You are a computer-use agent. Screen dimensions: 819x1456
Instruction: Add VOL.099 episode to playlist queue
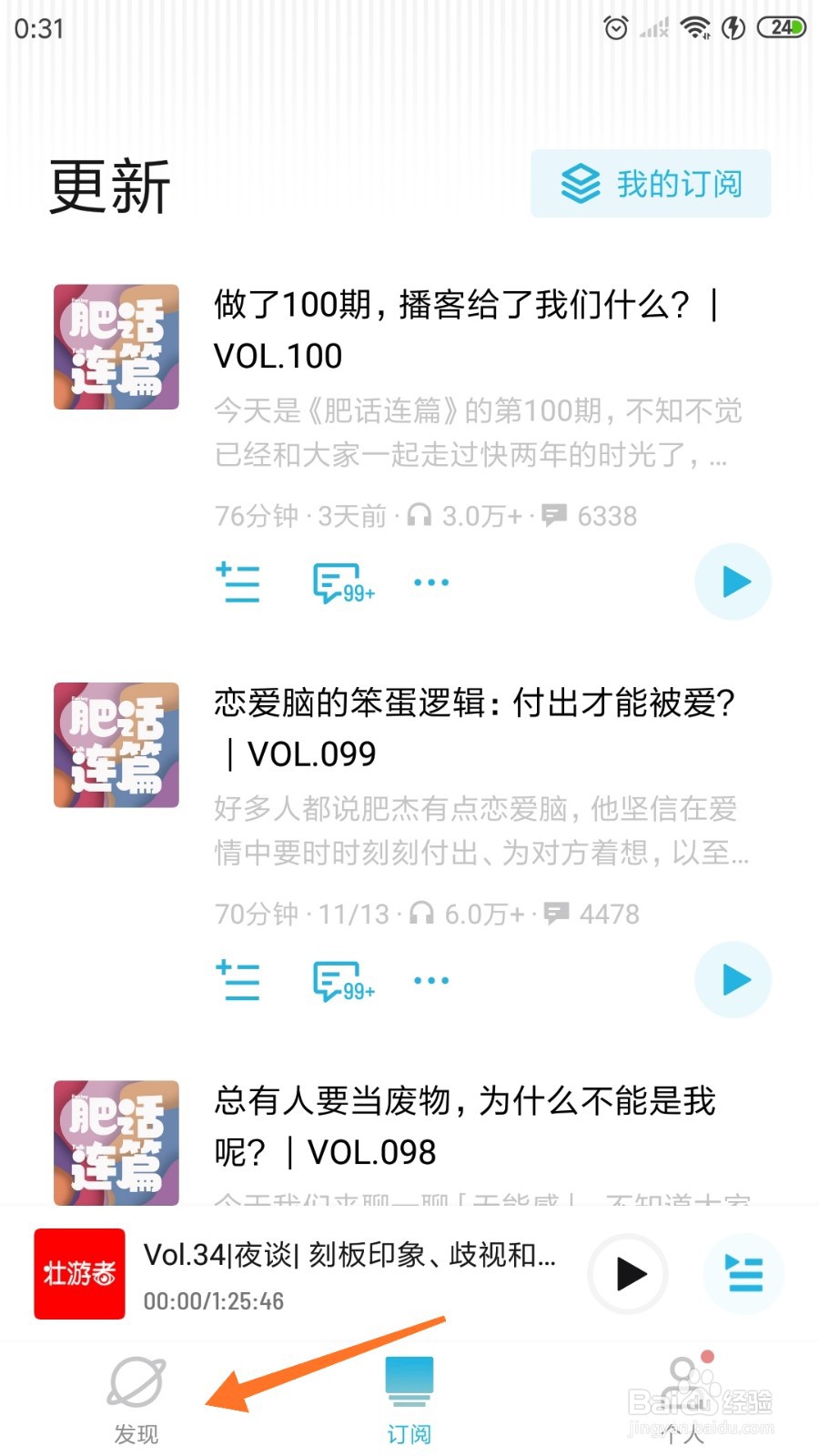(x=238, y=979)
